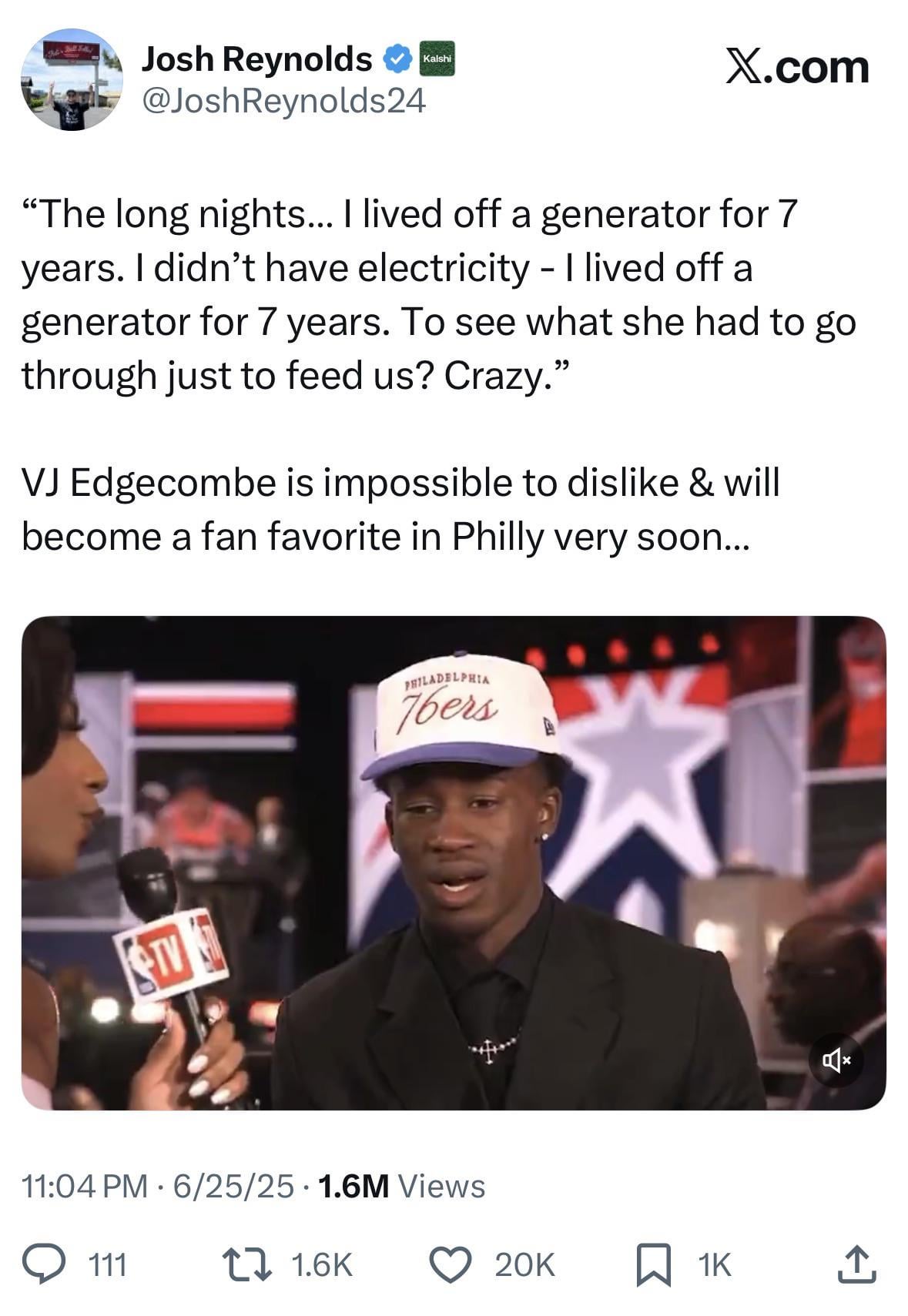Like the post by Josh Reynolds
This screenshot has width=908, height=1316.
(450, 1264)
